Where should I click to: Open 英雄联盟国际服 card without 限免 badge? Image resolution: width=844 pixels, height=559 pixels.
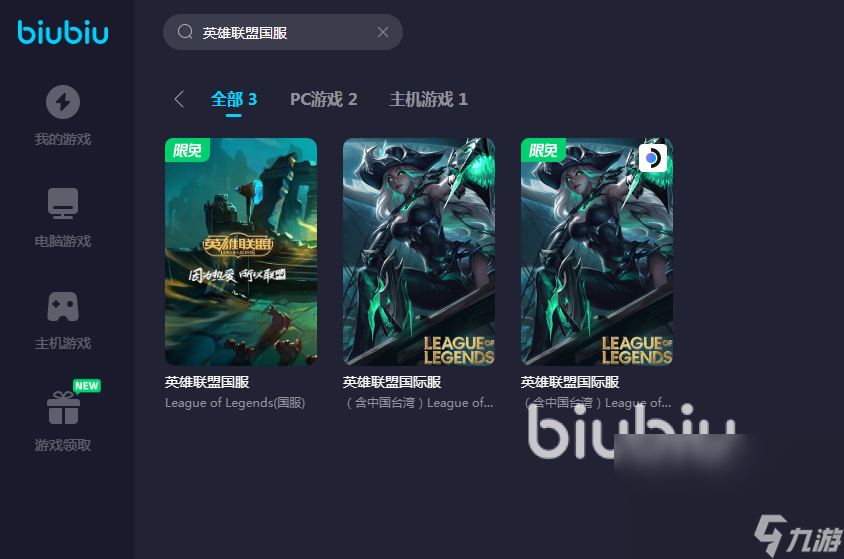(419, 252)
